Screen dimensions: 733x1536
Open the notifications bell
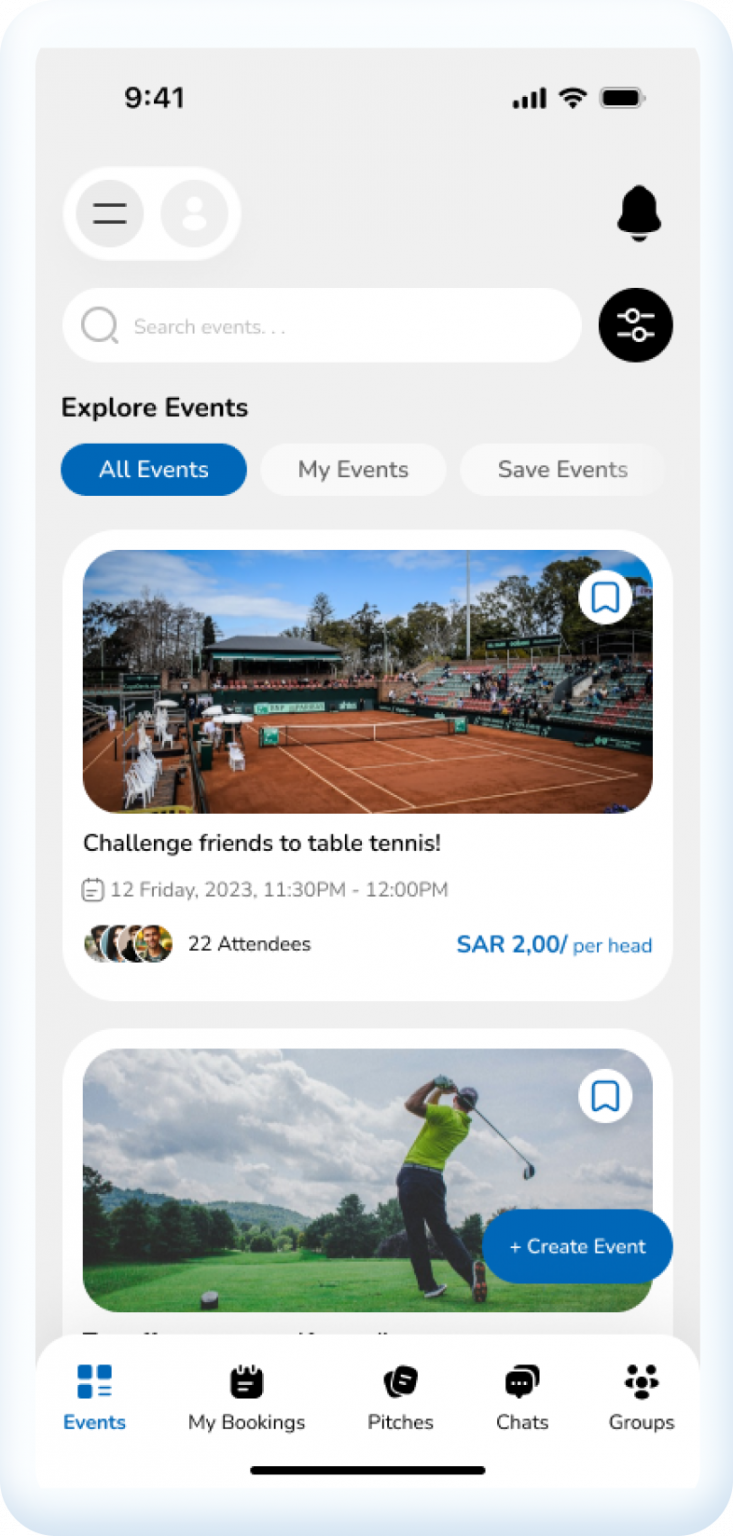(639, 212)
